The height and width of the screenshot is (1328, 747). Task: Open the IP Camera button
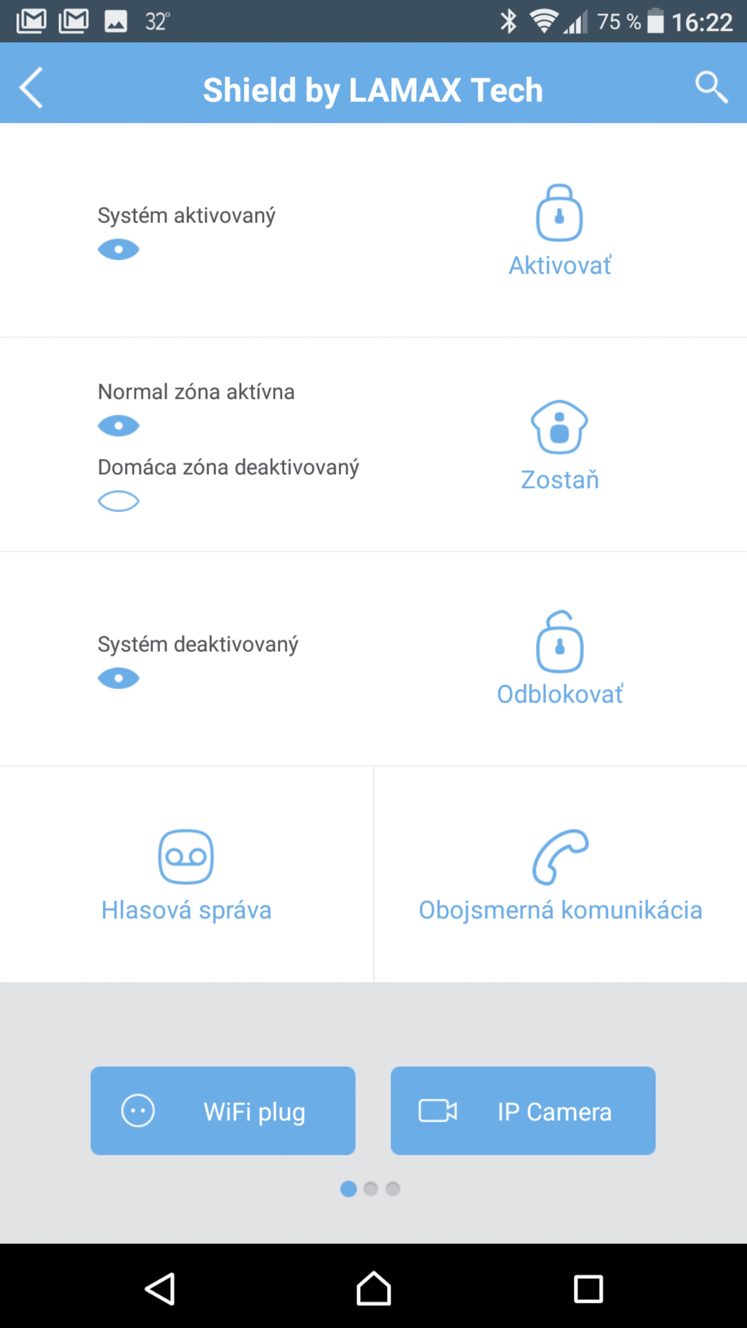pos(523,1111)
